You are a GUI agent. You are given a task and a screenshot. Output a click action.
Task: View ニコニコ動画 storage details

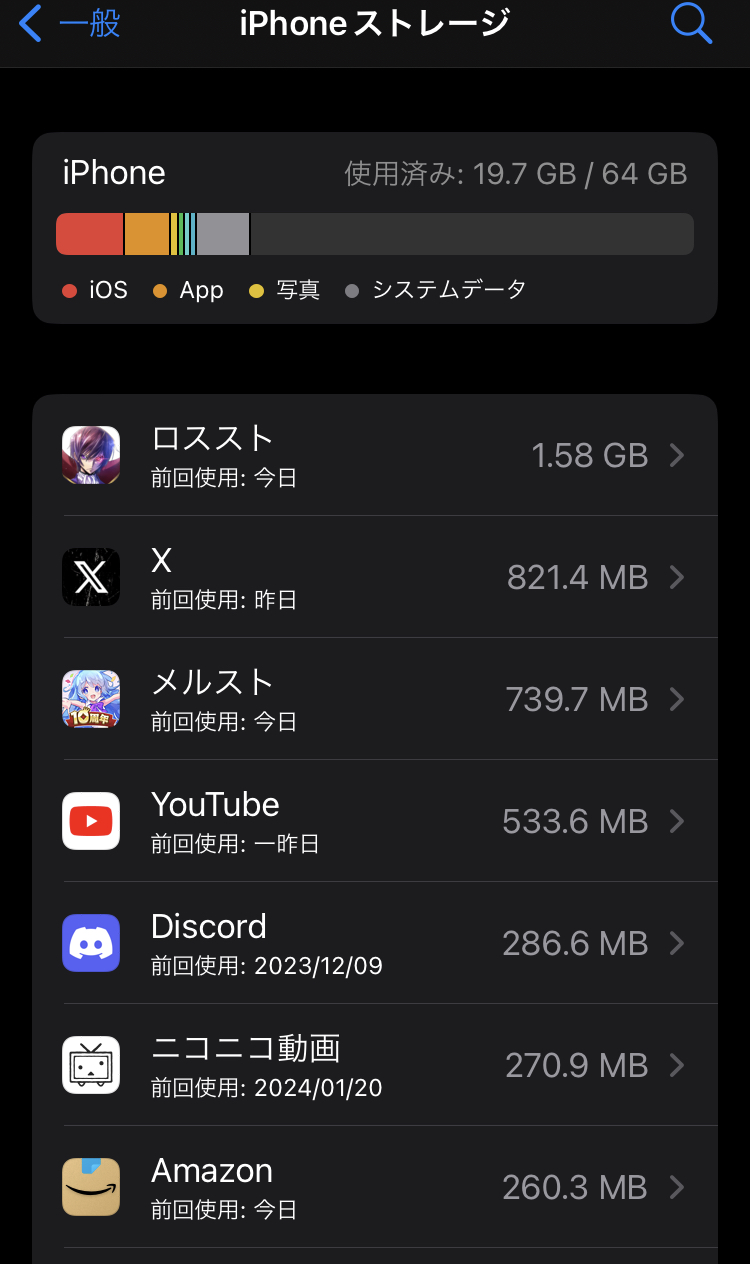point(375,1065)
